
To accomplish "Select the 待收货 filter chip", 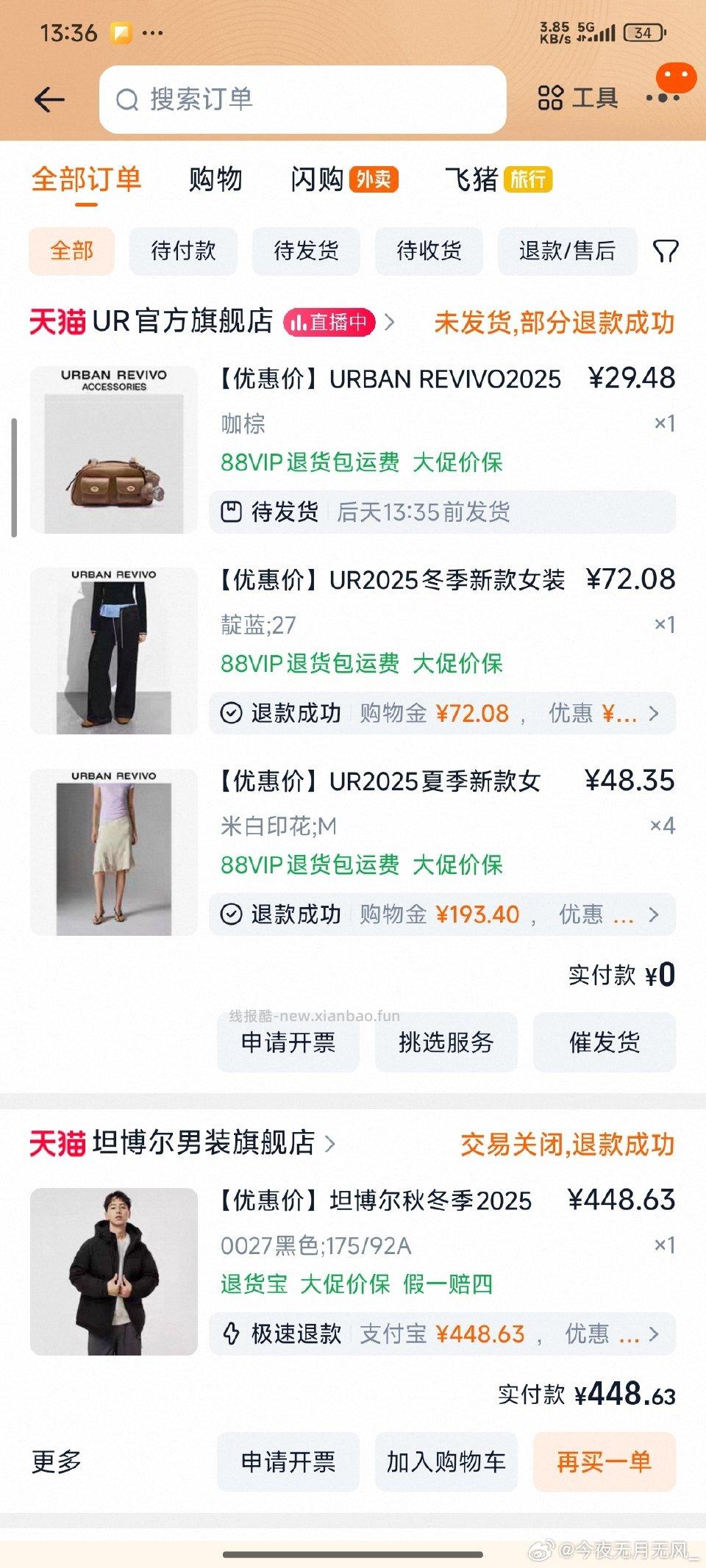I will 429,251.
